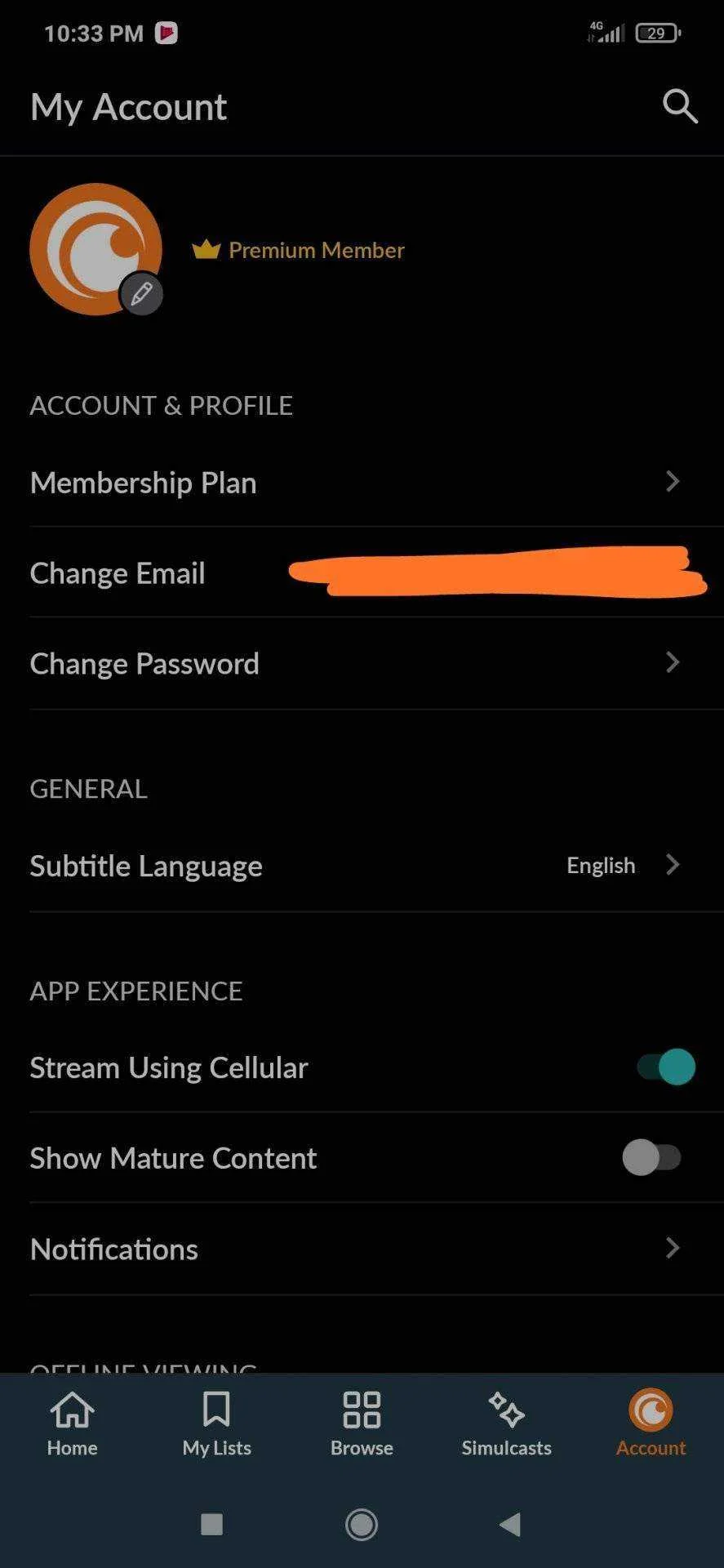Open Change Password
Screen dimensions: 724x1568
[362, 663]
